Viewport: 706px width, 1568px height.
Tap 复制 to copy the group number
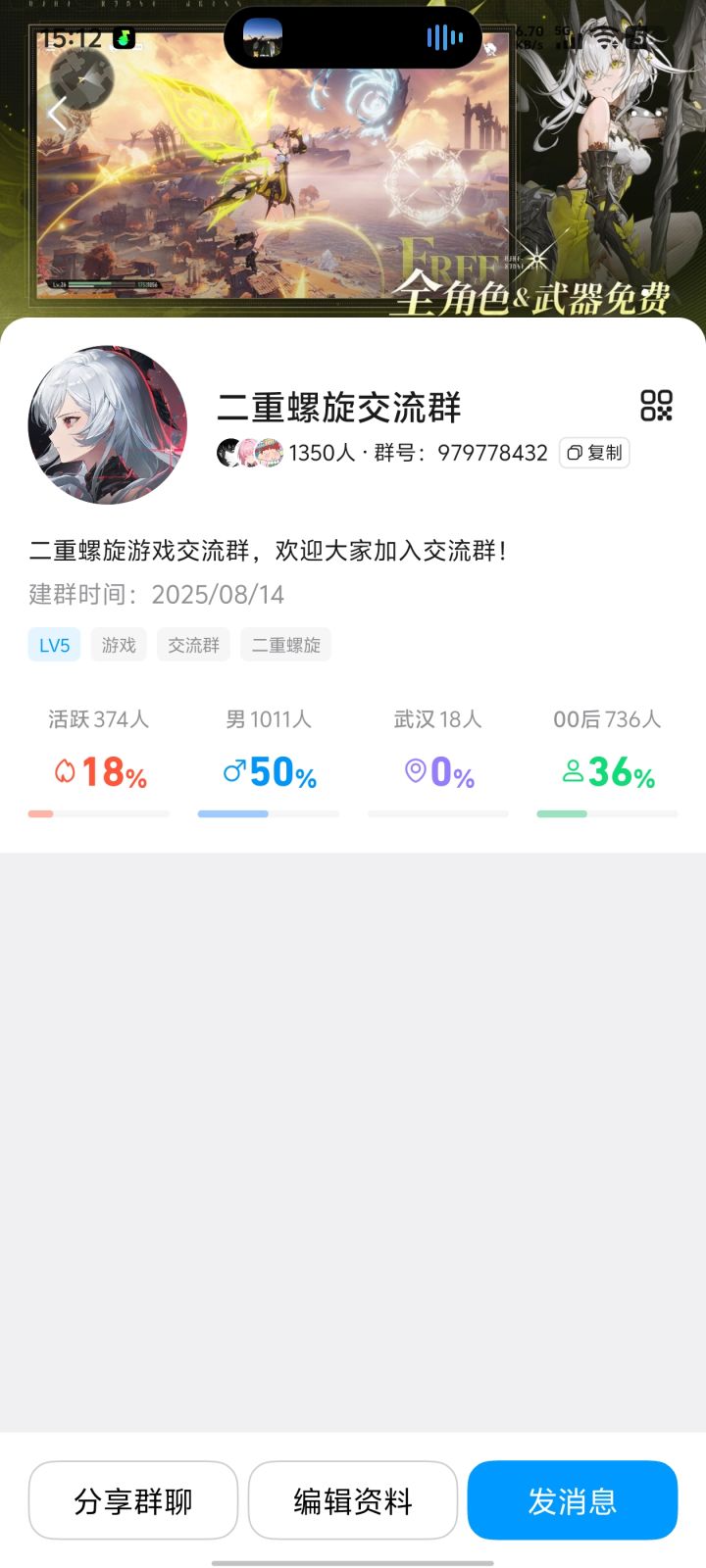click(593, 453)
